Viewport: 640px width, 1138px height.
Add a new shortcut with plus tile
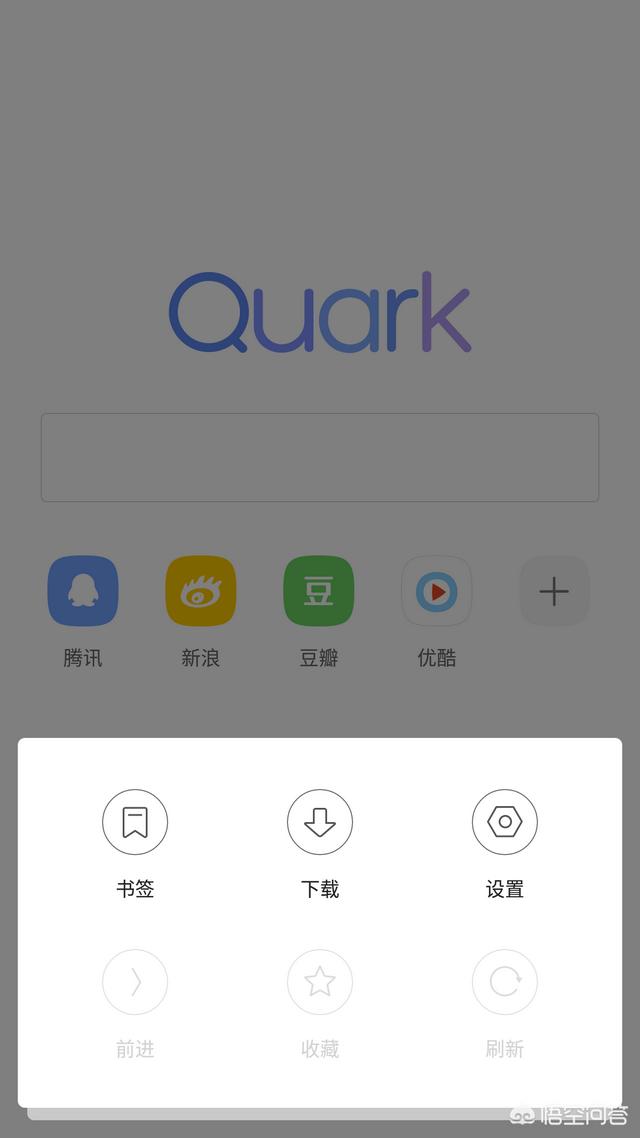[554, 591]
